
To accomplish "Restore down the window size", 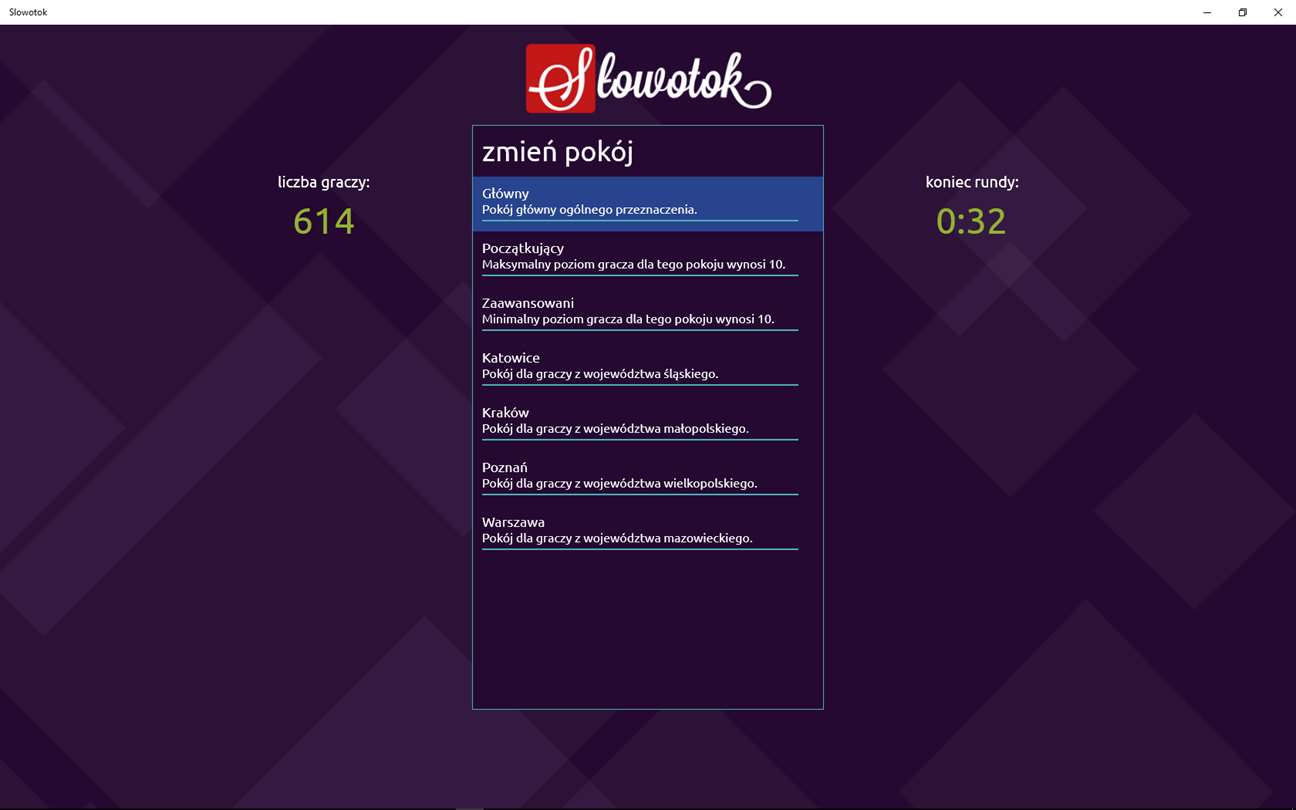I will coord(1242,12).
